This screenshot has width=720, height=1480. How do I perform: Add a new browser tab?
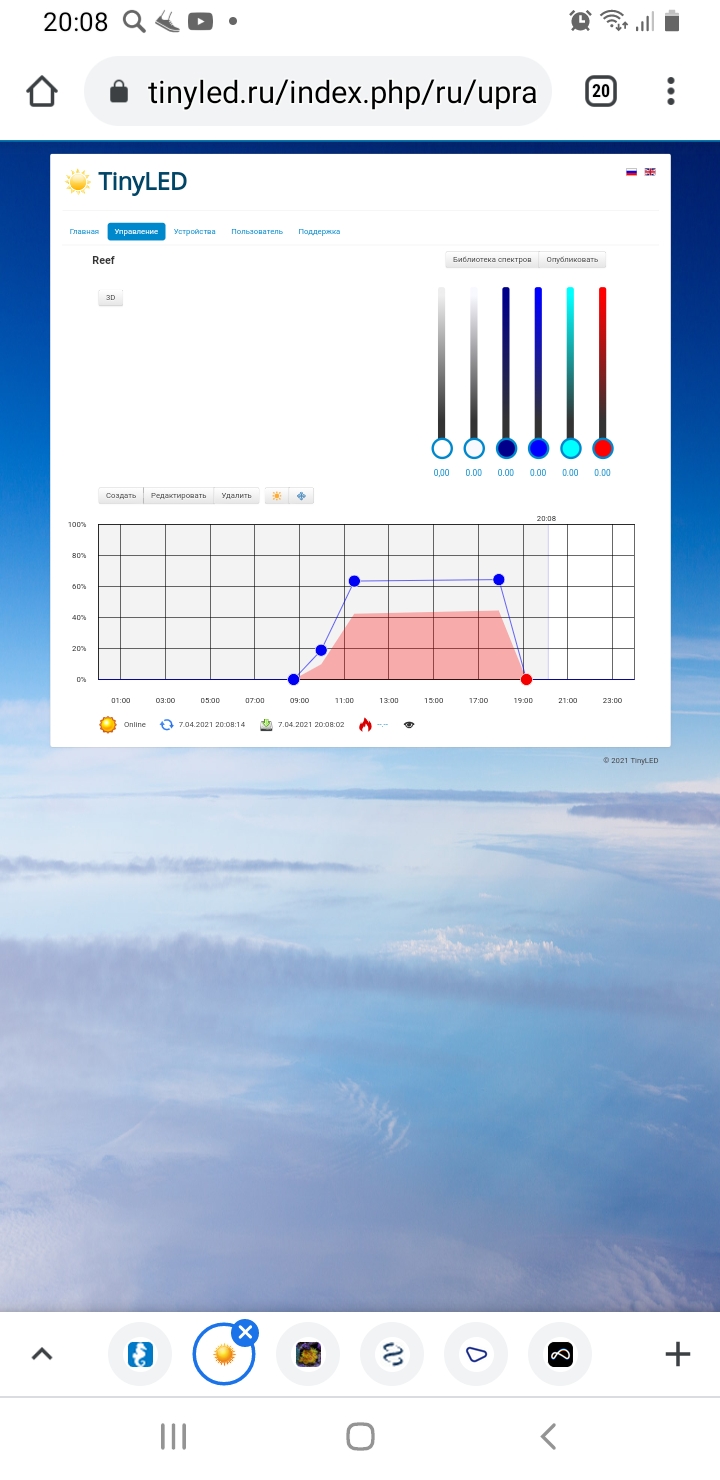coord(678,1355)
